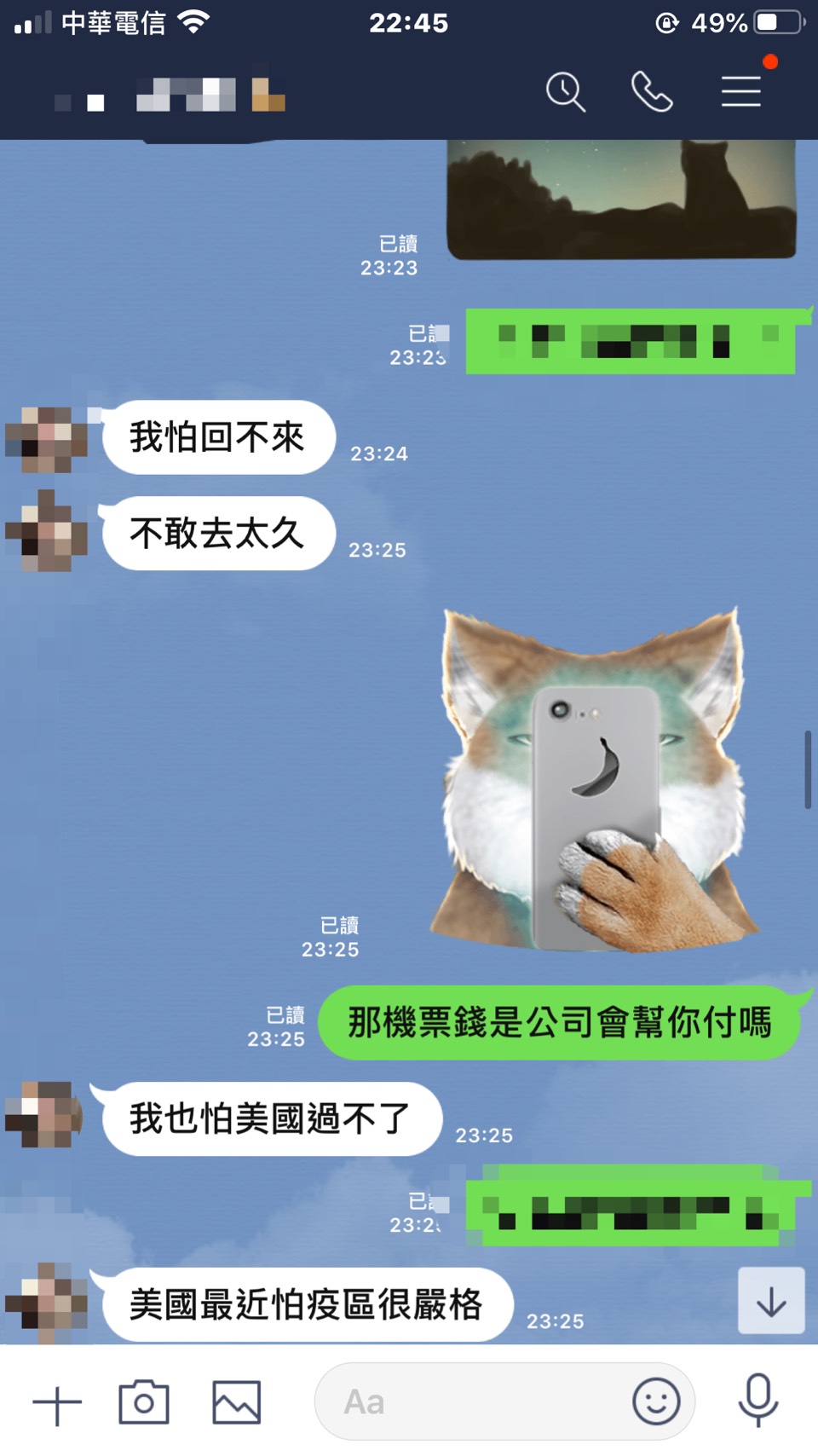Search within this chat
The height and width of the screenshot is (1456, 818).
point(566,91)
